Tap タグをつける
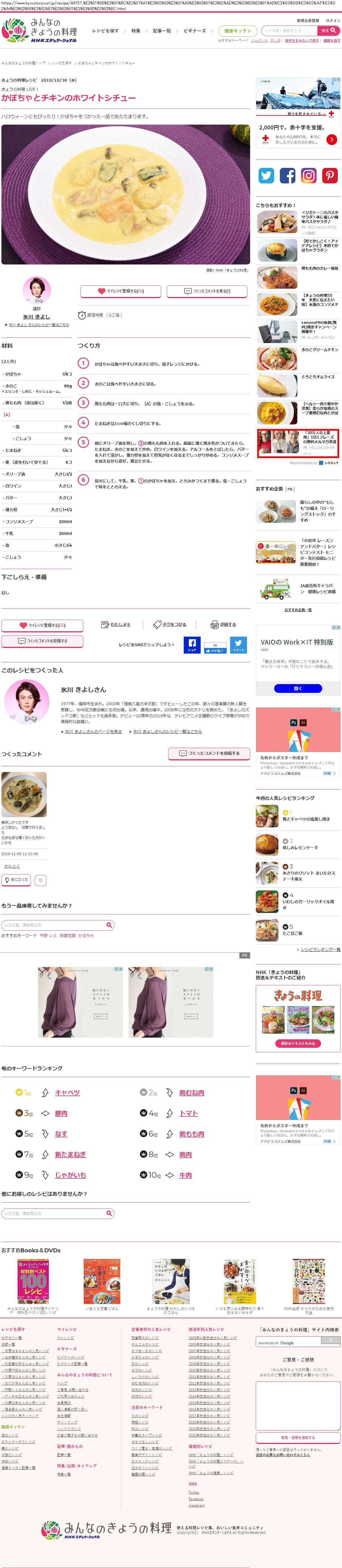Image resolution: width=342 pixels, height=1568 pixels. point(170,624)
